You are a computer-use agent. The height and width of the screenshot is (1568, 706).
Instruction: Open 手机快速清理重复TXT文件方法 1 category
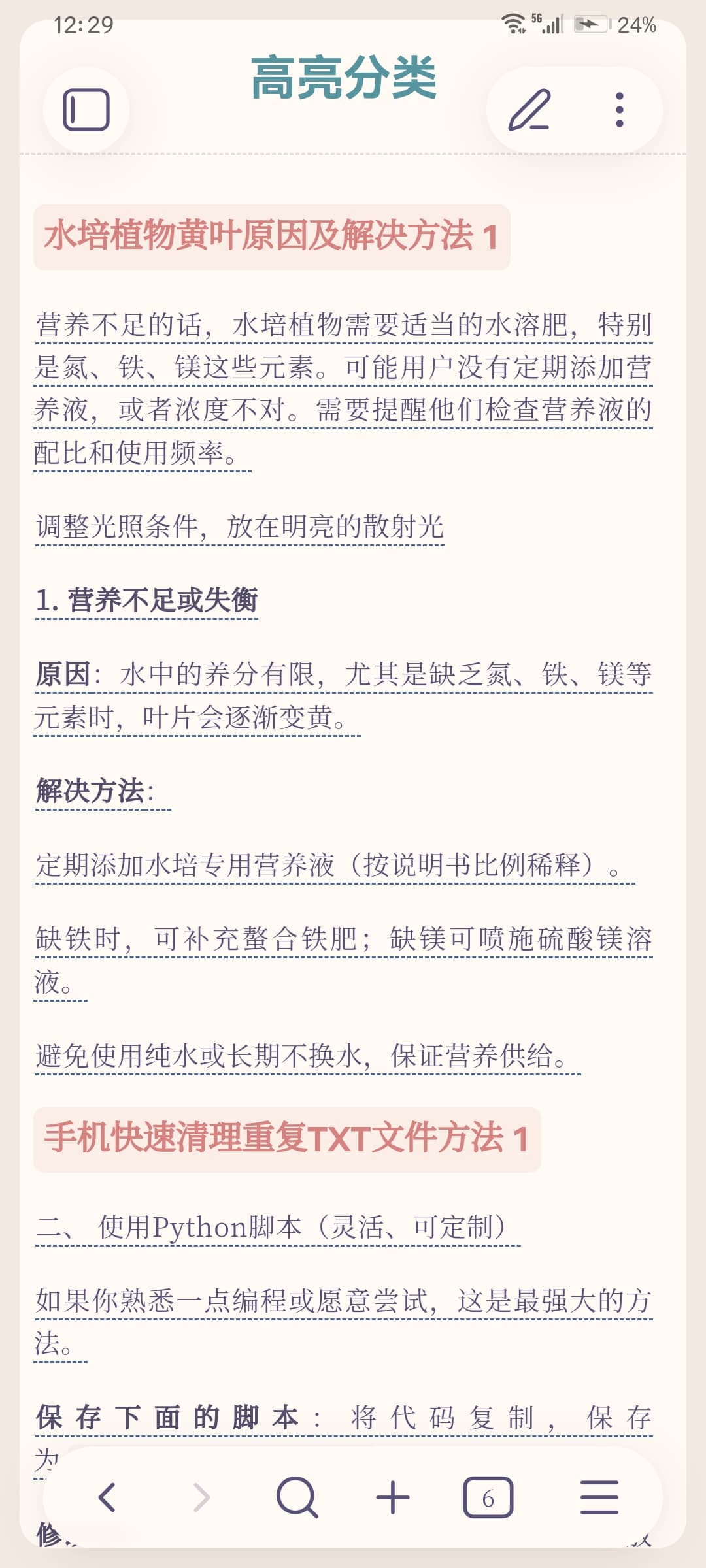click(286, 1139)
